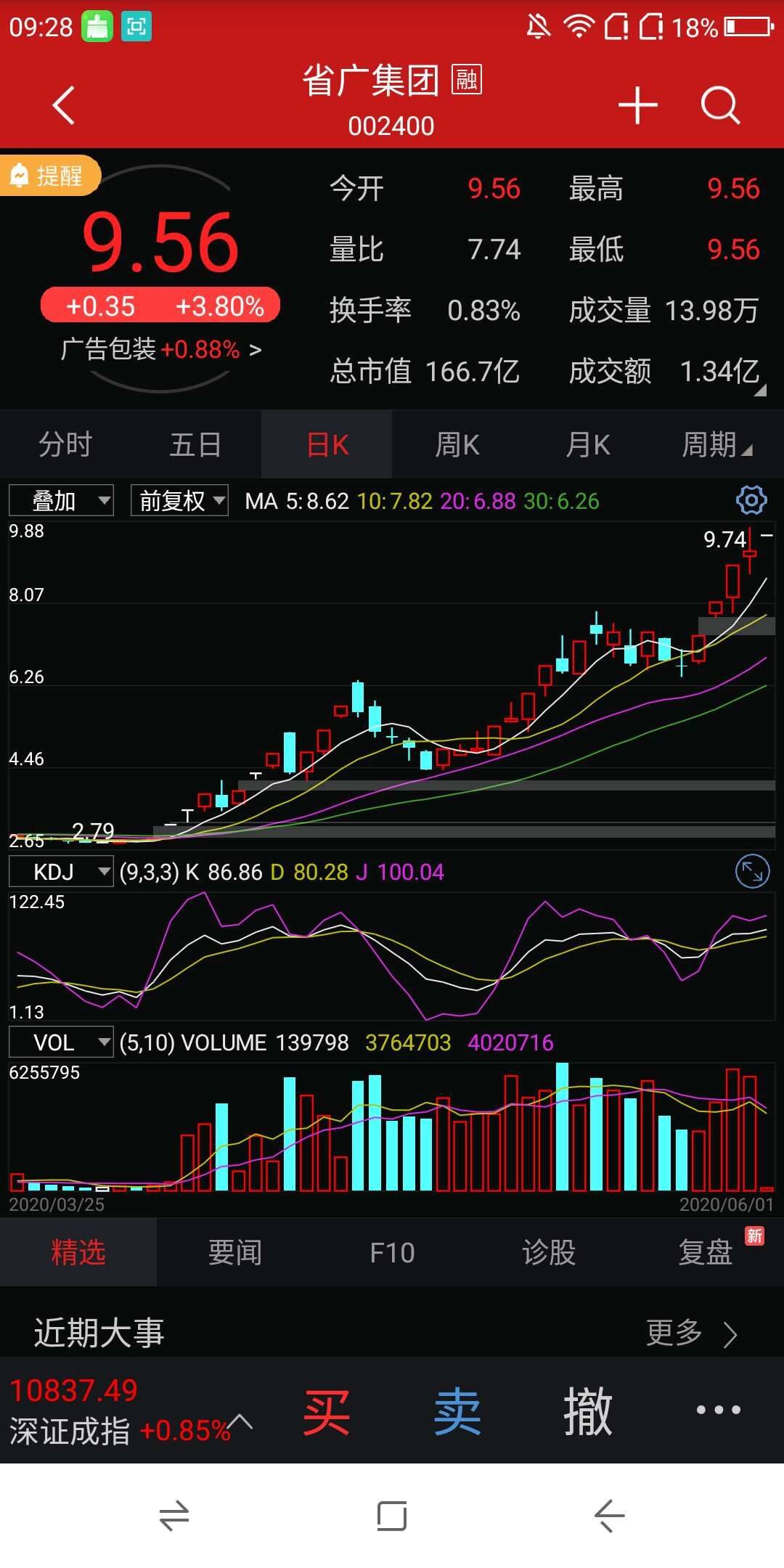784x1568 pixels.
Task: Tap the 提醒 alert badge
Action: tap(49, 176)
